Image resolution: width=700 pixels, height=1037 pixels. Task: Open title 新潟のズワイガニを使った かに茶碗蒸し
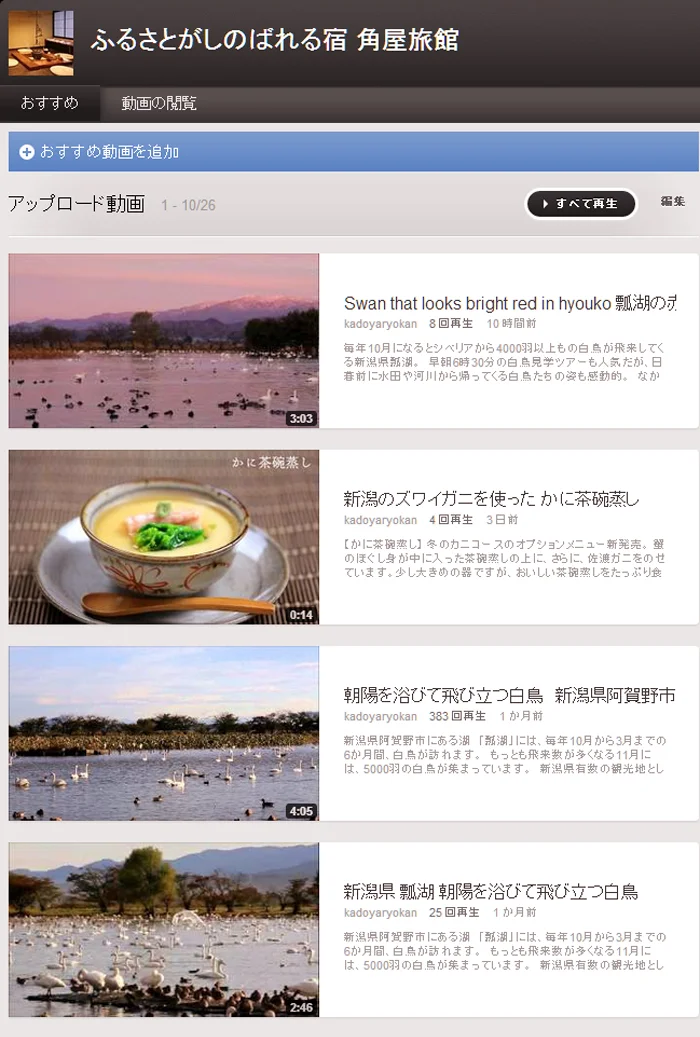[x=491, y=499]
